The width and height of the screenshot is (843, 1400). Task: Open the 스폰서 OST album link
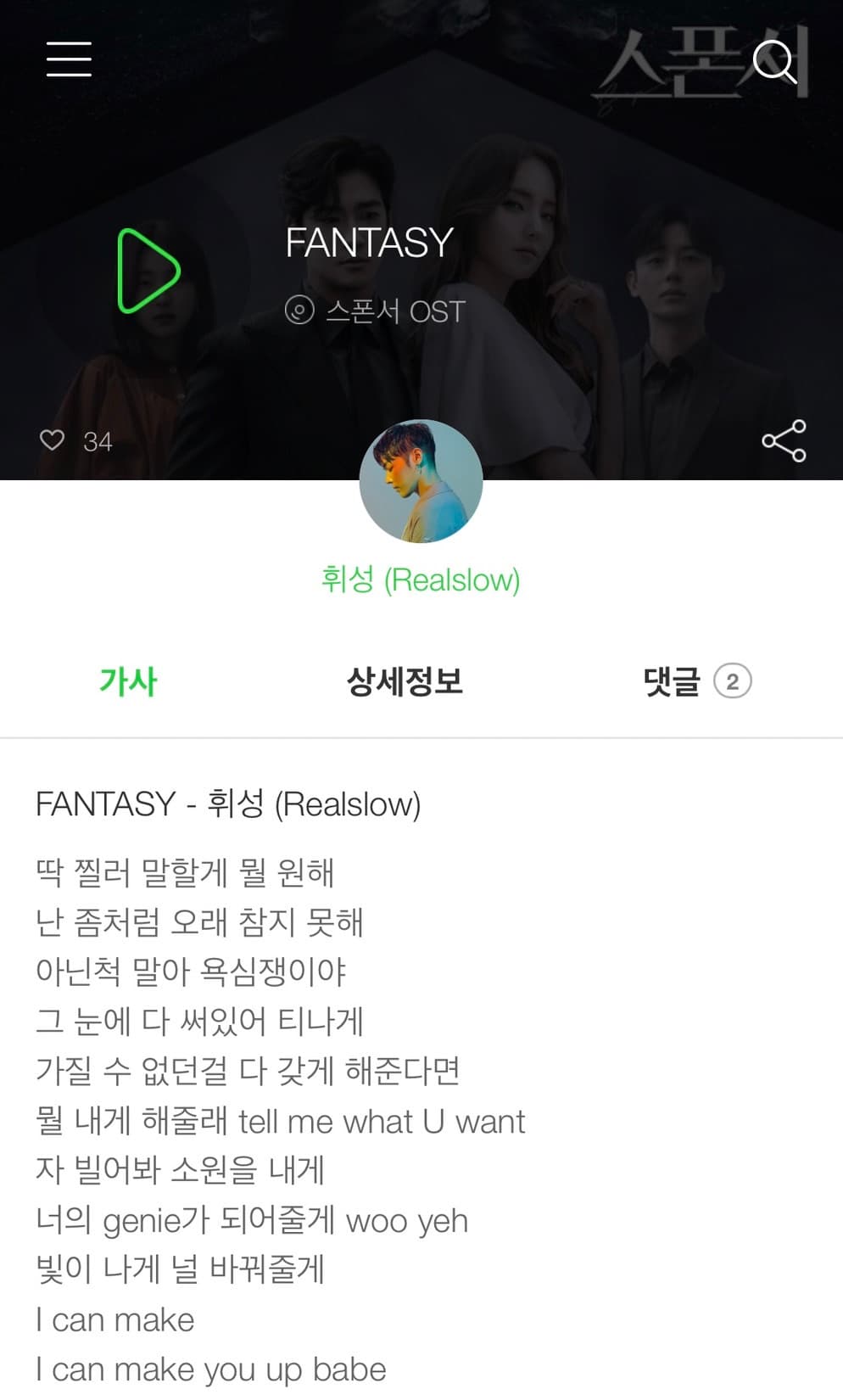click(x=376, y=311)
